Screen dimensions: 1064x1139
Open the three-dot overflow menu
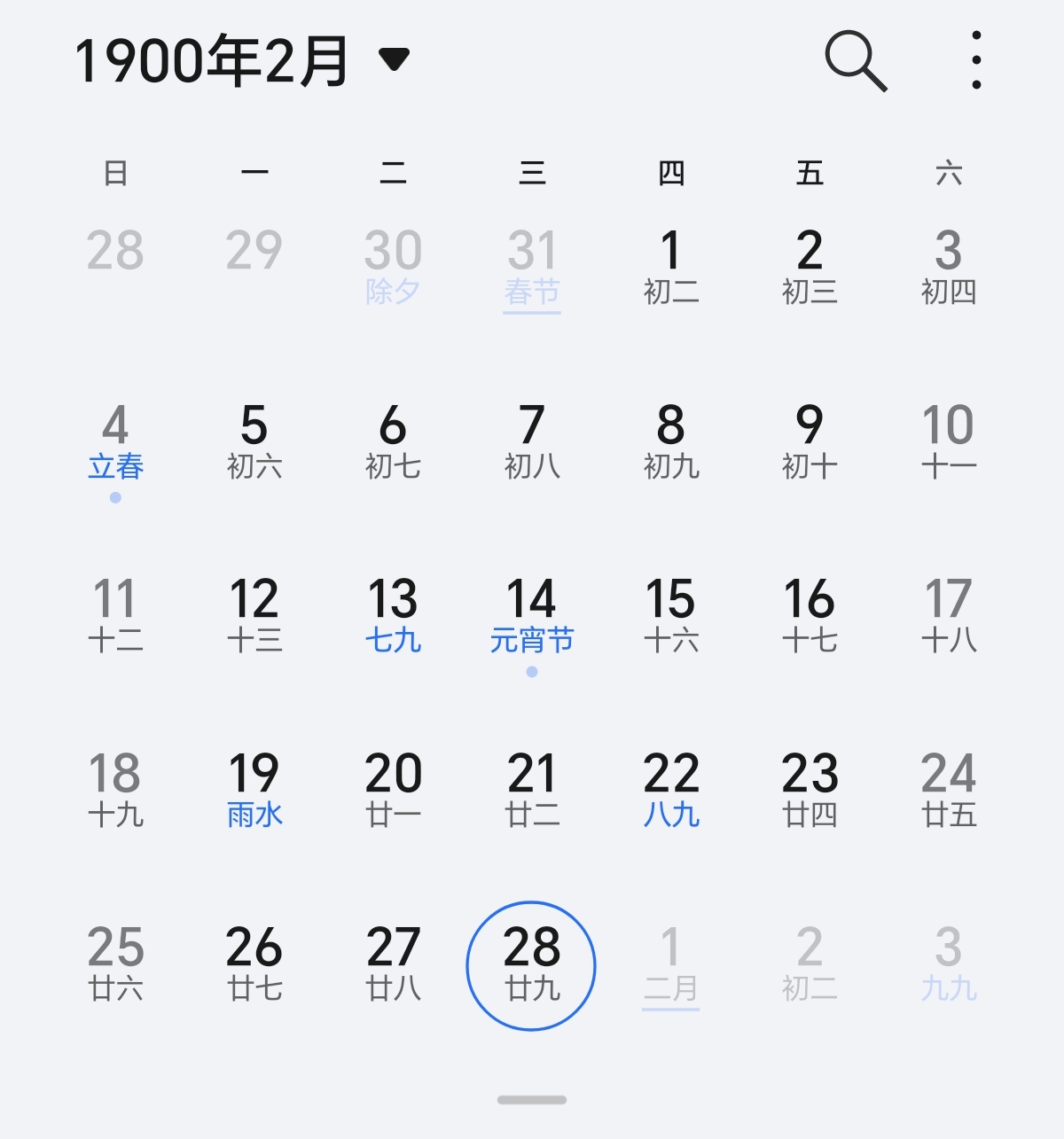[x=976, y=60]
